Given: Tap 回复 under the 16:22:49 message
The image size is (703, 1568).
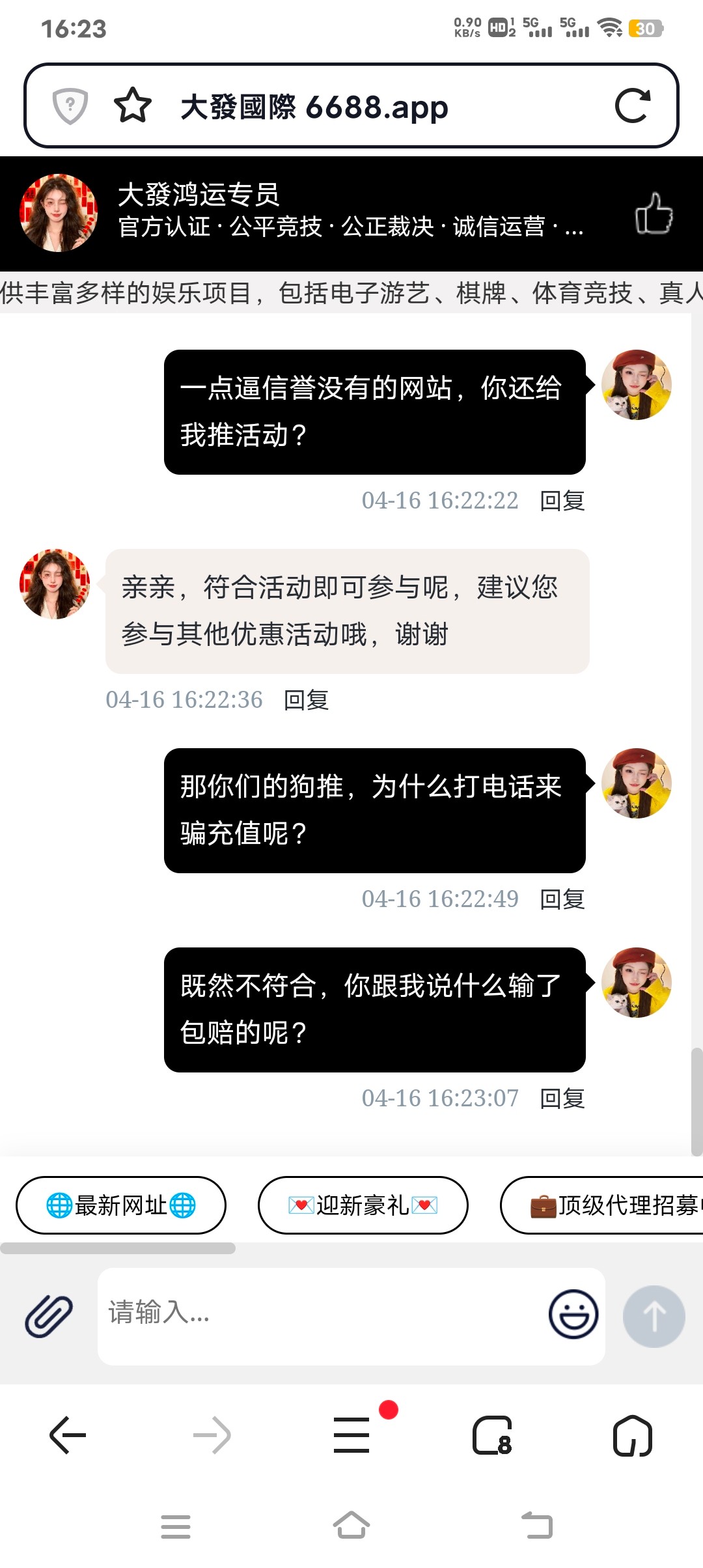Looking at the screenshot, I should [562, 899].
